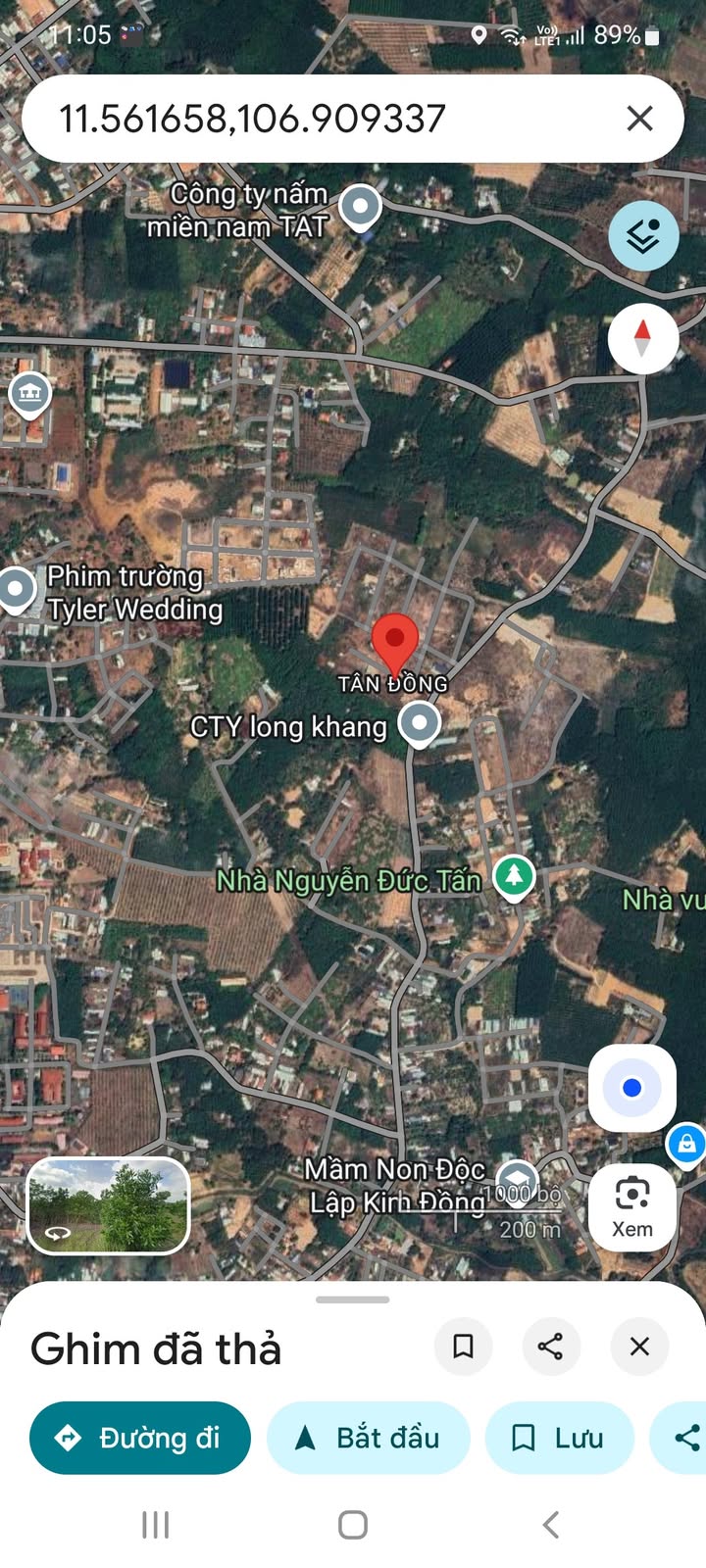Go to the home screen
The image size is (706, 1568).
353,1525
